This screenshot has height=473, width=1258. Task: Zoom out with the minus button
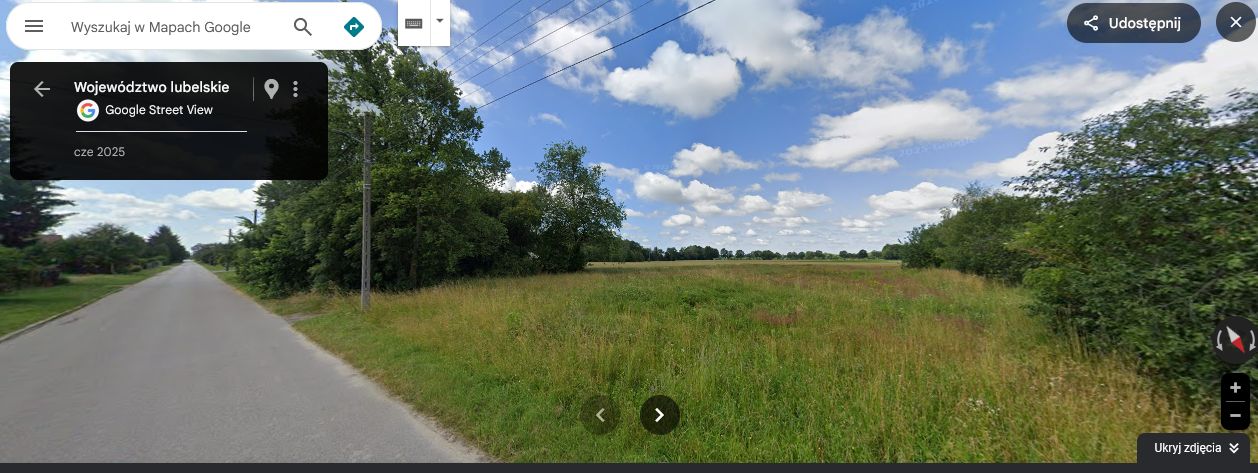(x=1235, y=414)
